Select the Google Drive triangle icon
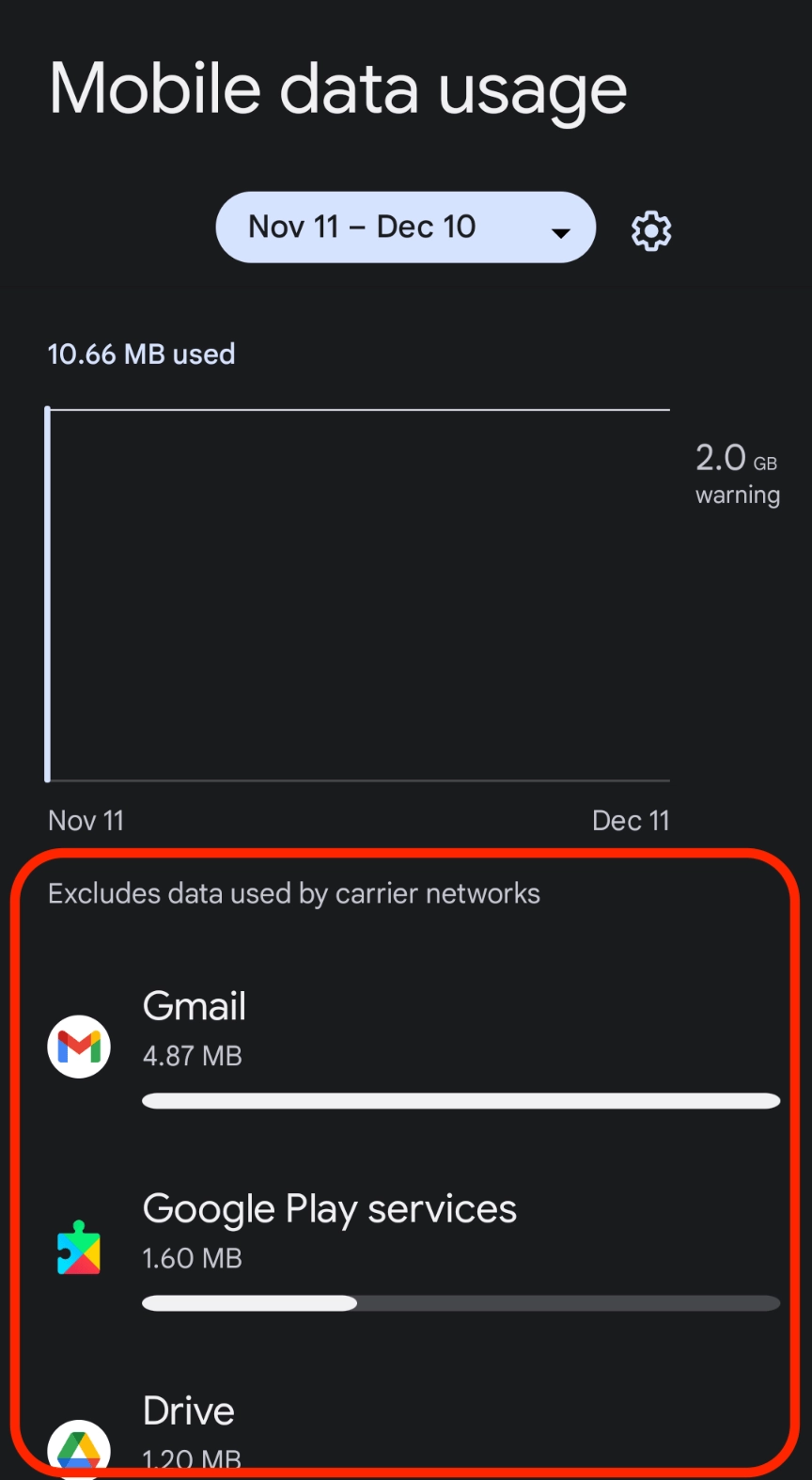 (78, 1448)
